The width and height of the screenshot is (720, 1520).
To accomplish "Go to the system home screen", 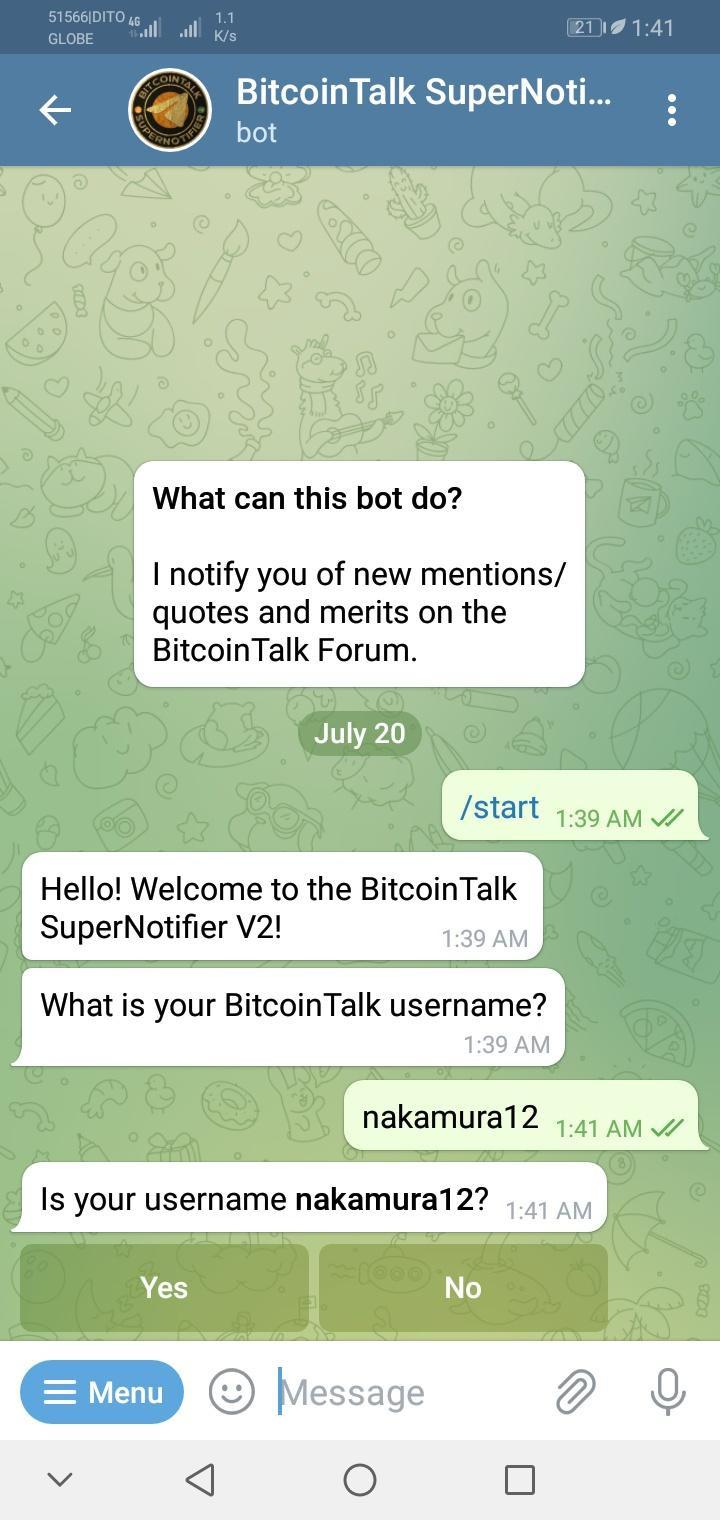I will (x=360, y=1480).
